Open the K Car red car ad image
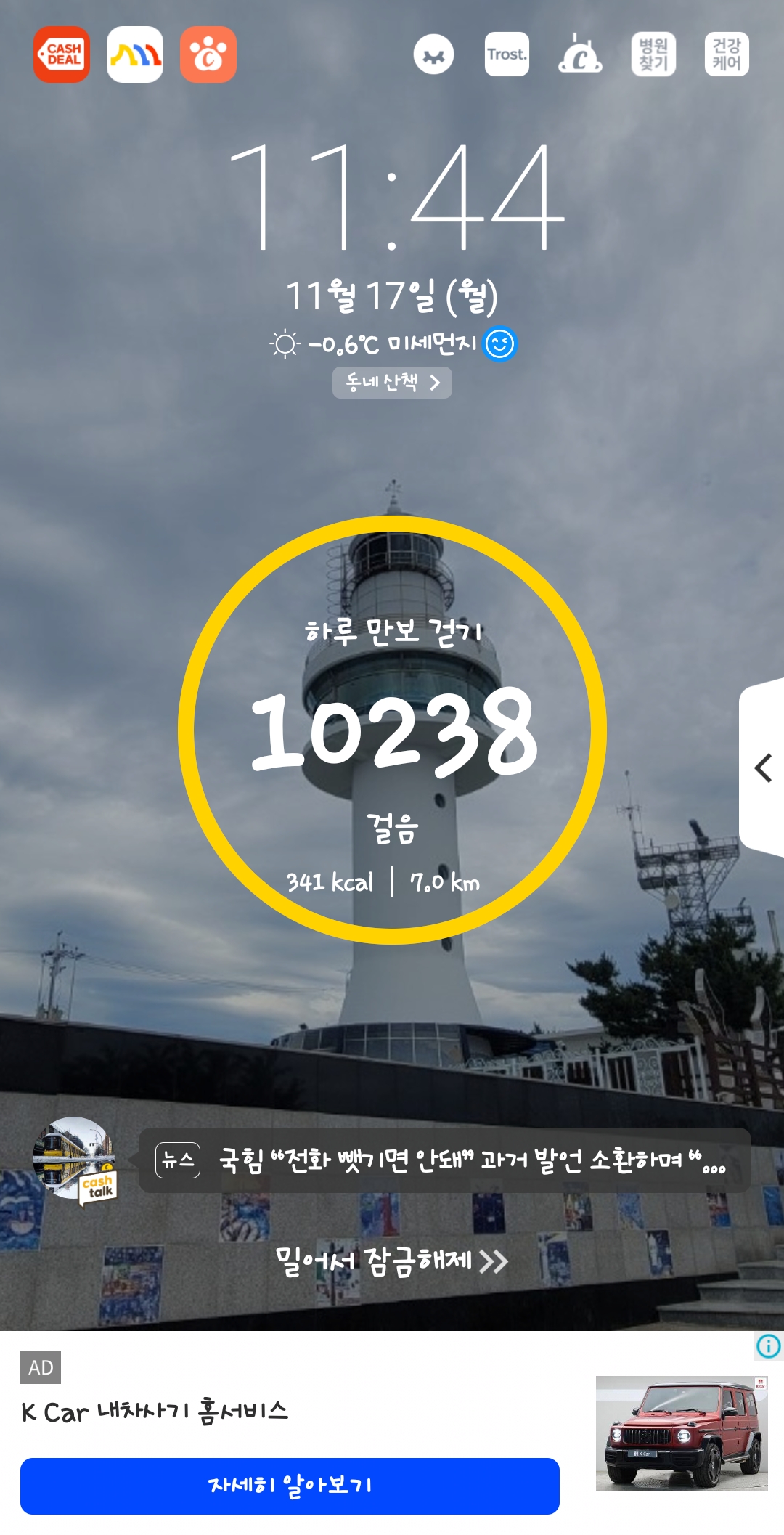The width and height of the screenshot is (784, 1535). 682,1433
